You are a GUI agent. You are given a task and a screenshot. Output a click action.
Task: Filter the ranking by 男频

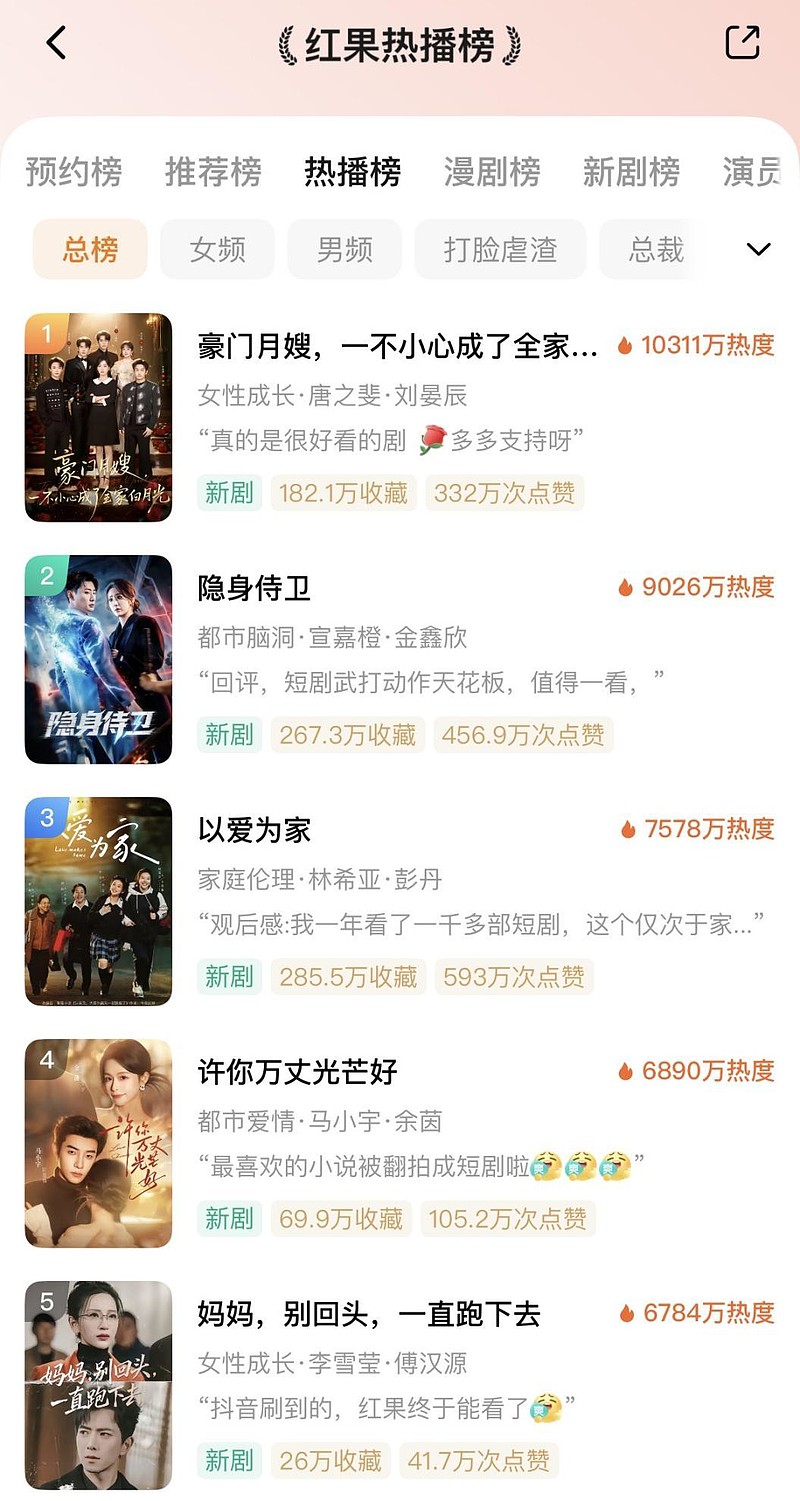[344, 249]
